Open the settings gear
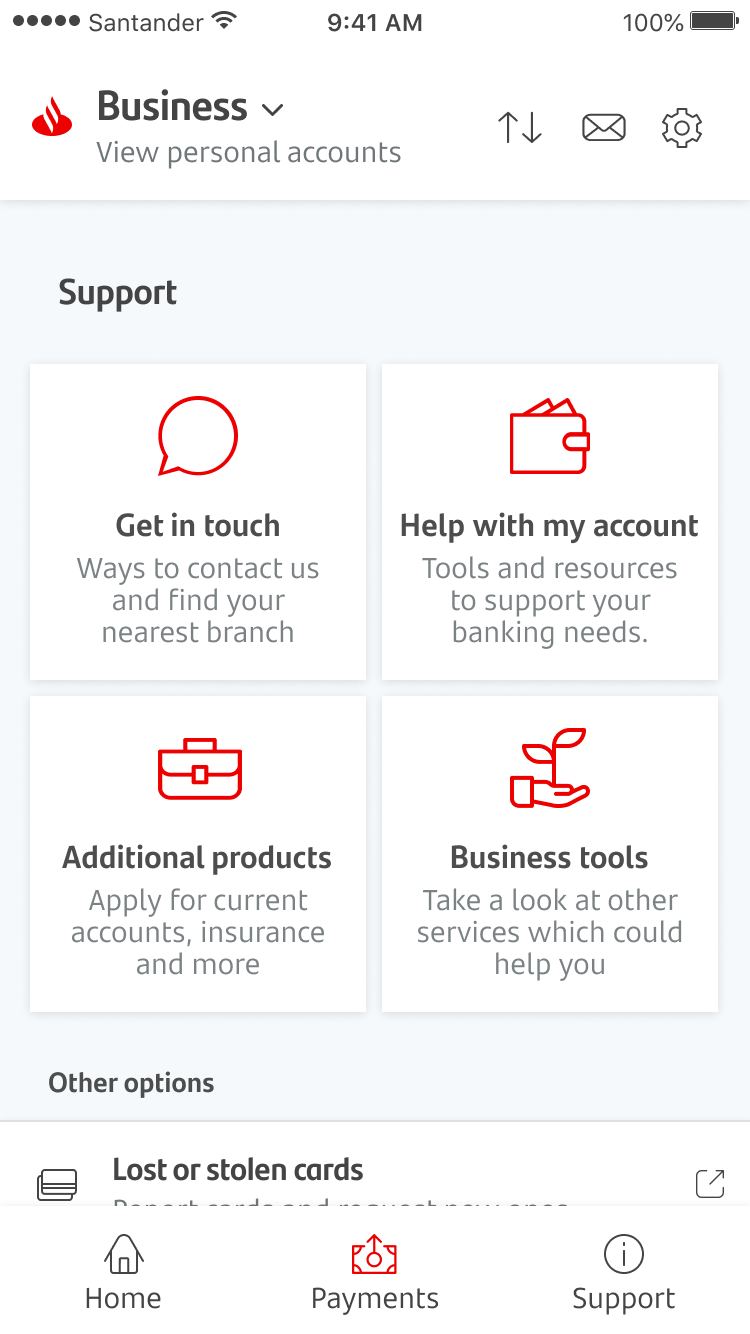This screenshot has width=750, height=1334. 682,128
